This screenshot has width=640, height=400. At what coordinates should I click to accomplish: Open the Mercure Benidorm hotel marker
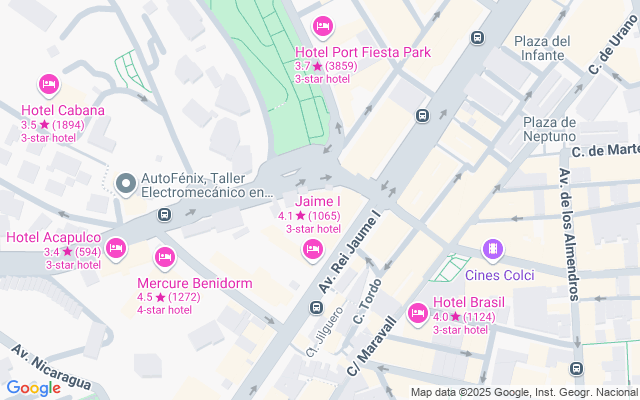click(165, 257)
